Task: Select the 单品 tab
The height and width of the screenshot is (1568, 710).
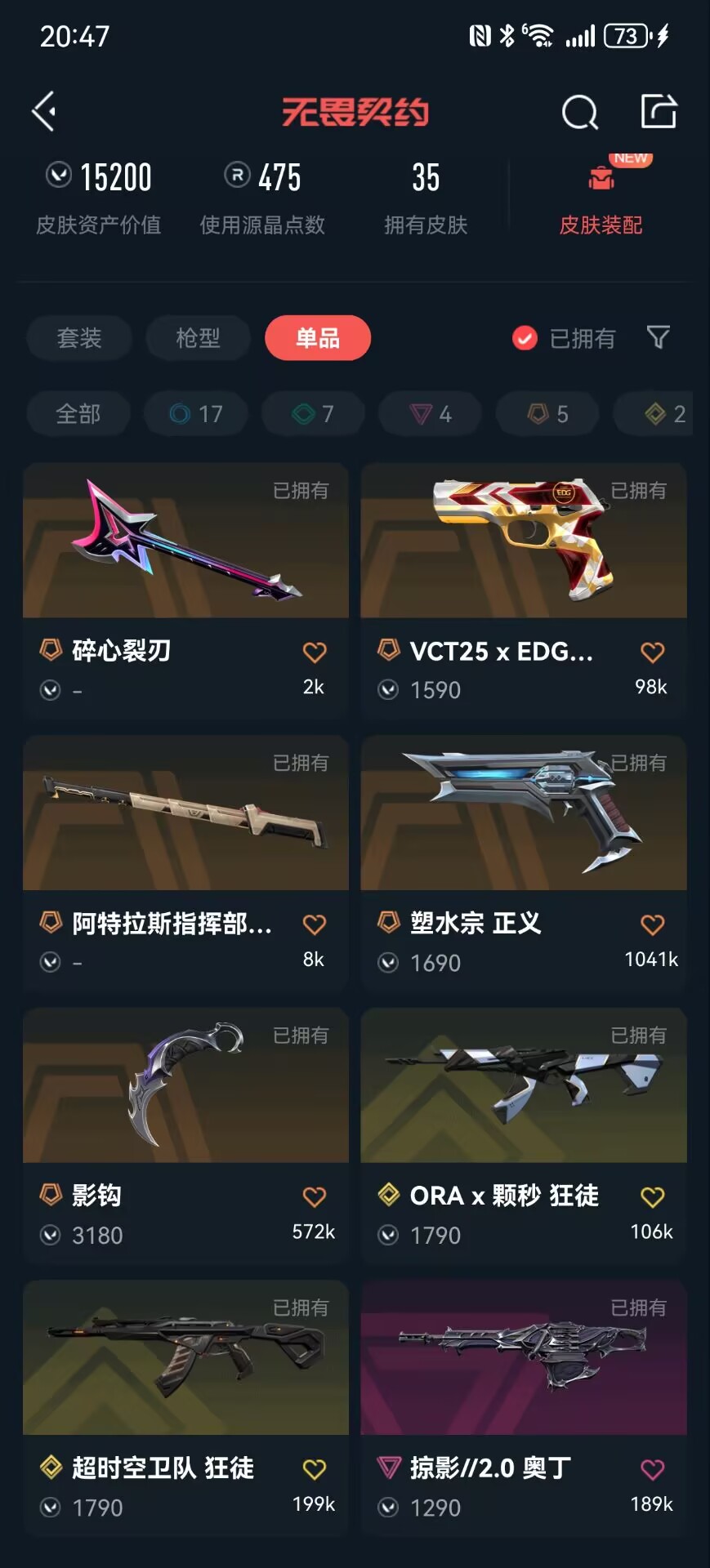Action: 318,337
